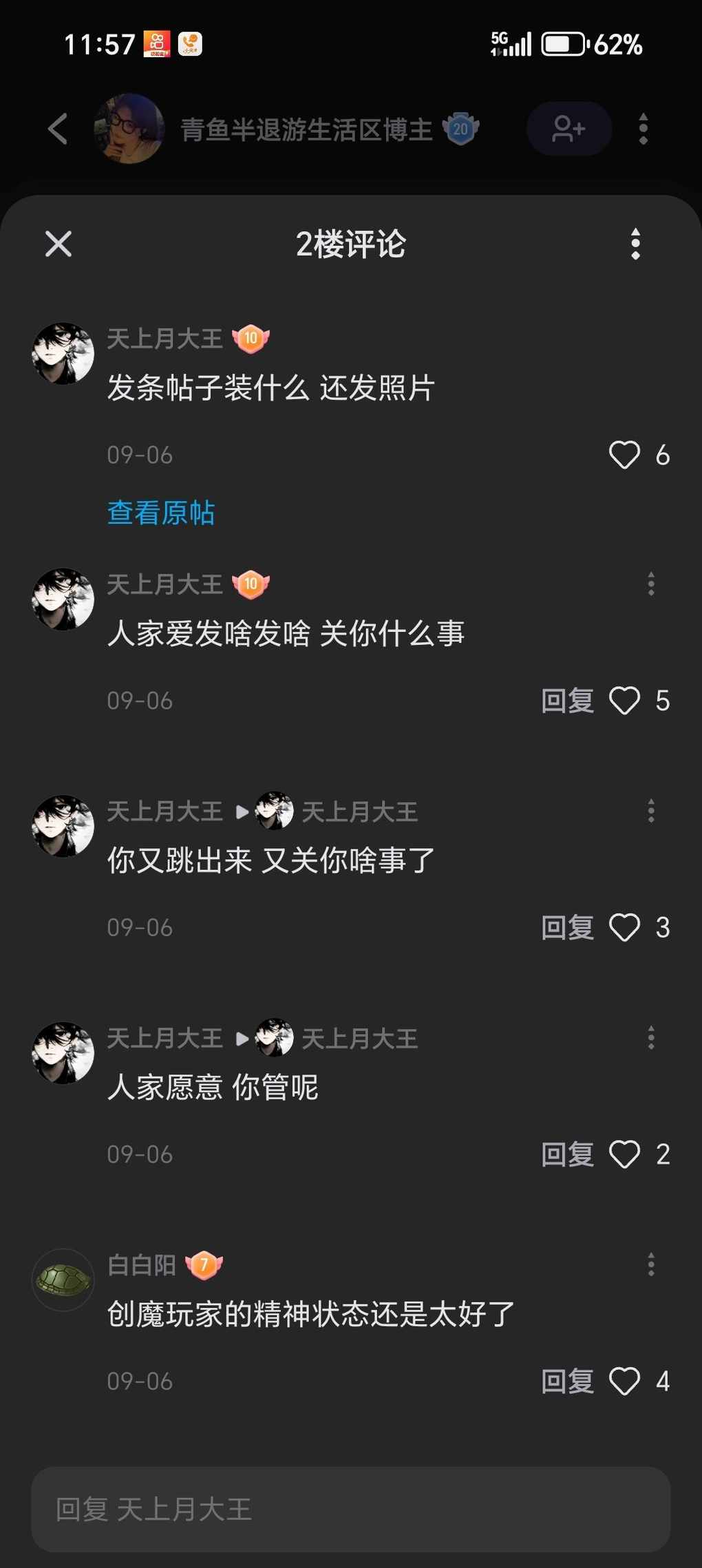Close the 2楼评论 panel
Screen dimensions: 702x1568
(x=58, y=244)
